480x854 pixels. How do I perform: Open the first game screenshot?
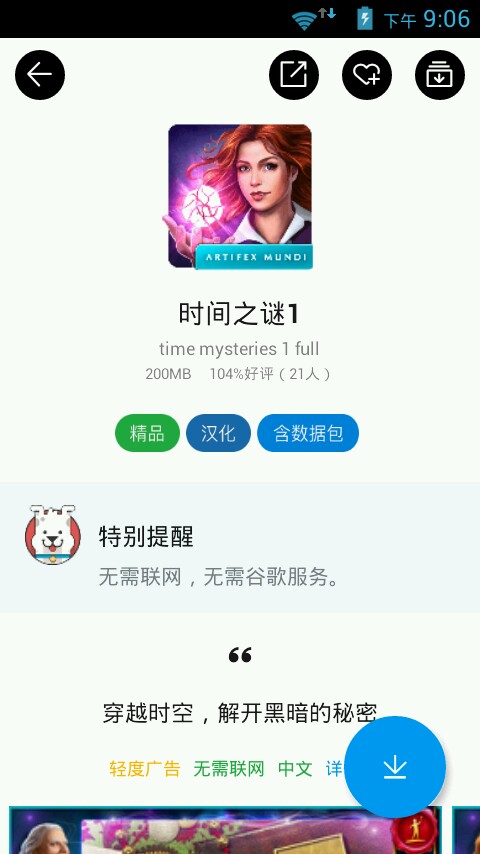point(226,830)
